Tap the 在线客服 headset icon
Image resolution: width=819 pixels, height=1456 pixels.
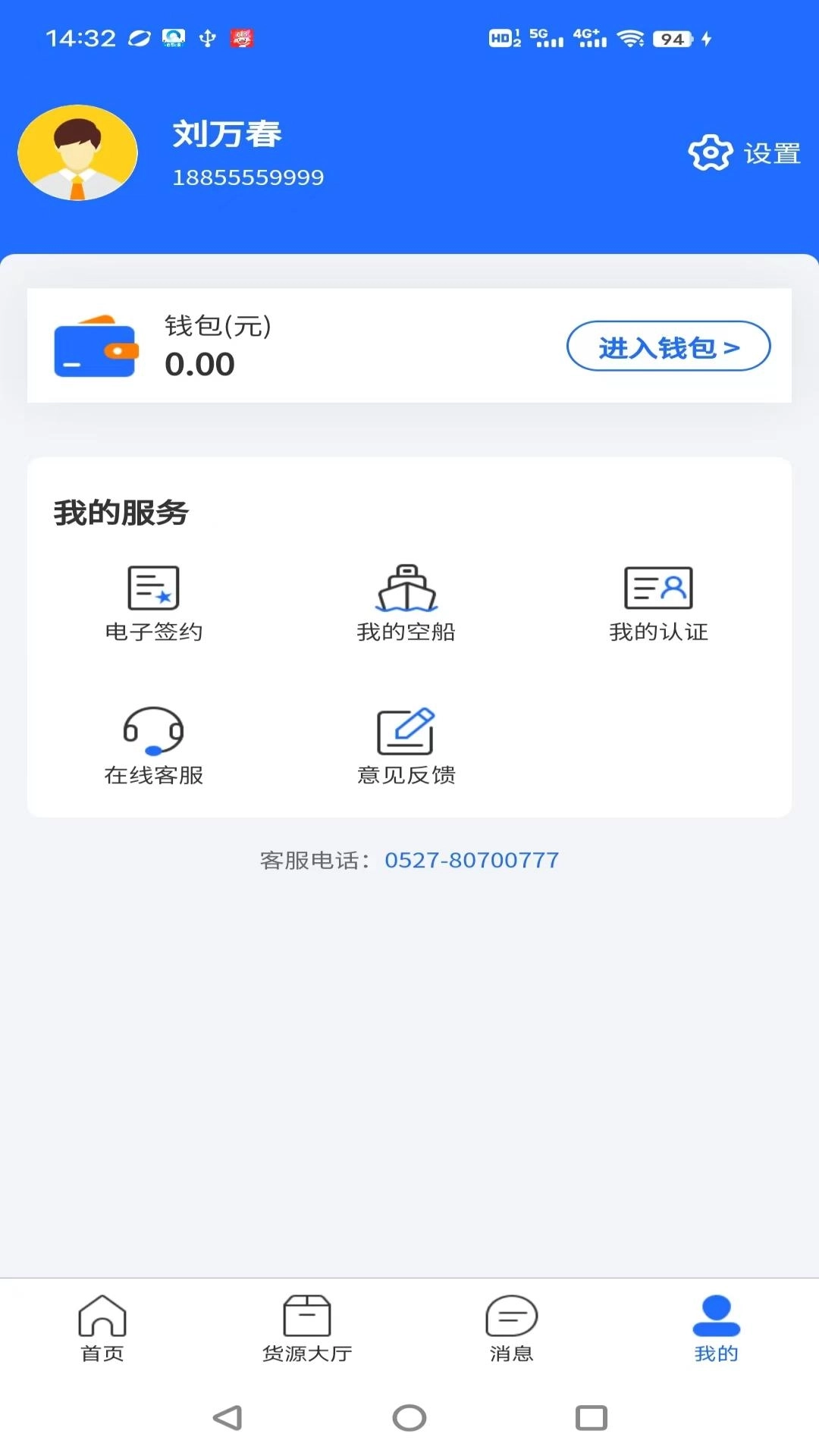coord(153,730)
